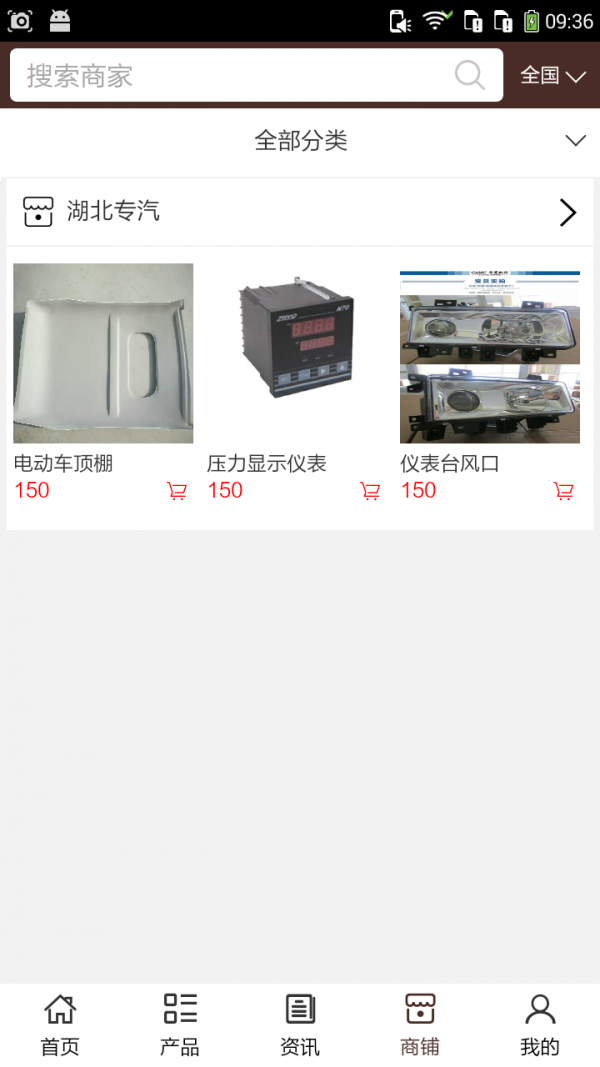This screenshot has width=600, height=1067.
Task: Switch to the 资讯 news tab
Action: [x=300, y=1025]
